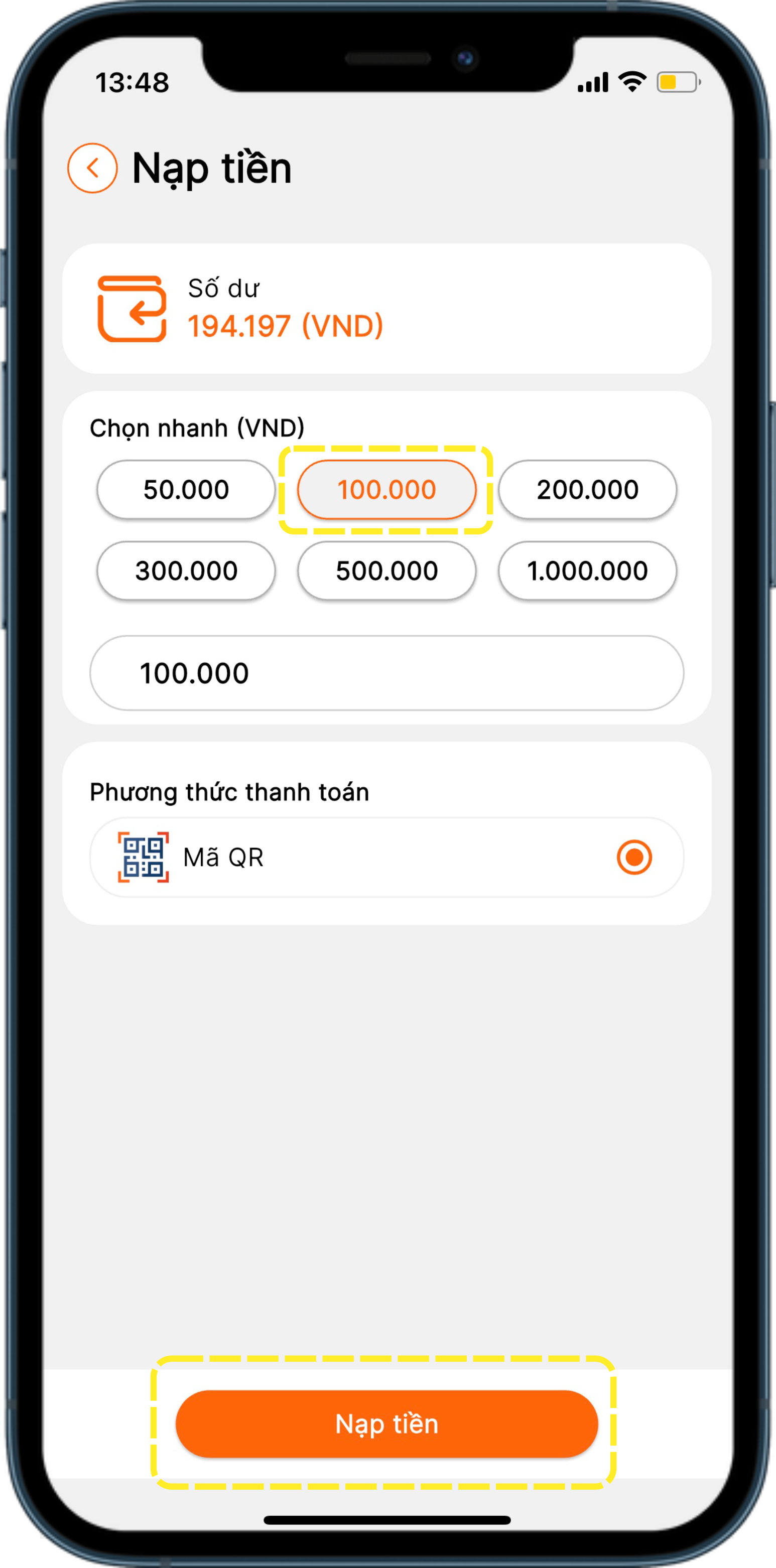Pick the 200.000 quick amount
This screenshot has width=776, height=1568.
coord(587,489)
